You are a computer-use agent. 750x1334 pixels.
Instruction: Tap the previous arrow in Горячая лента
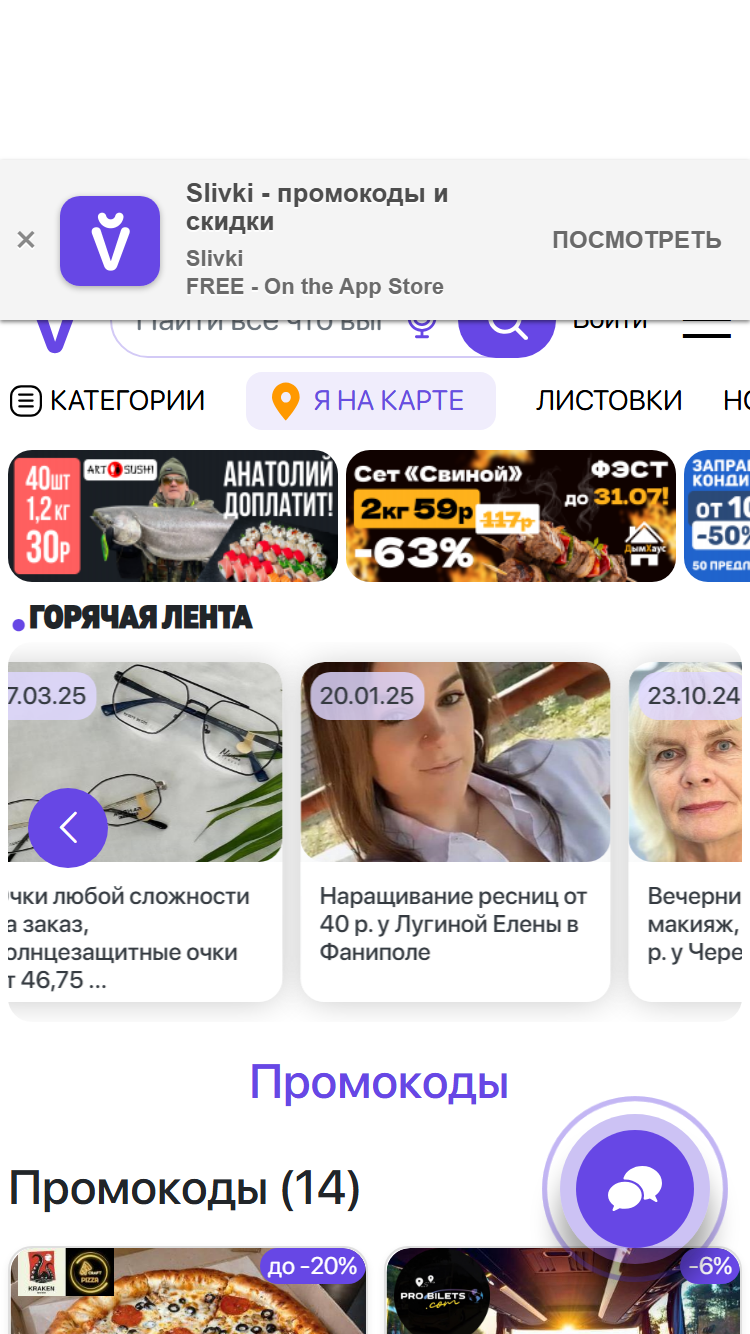tap(68, 828)
